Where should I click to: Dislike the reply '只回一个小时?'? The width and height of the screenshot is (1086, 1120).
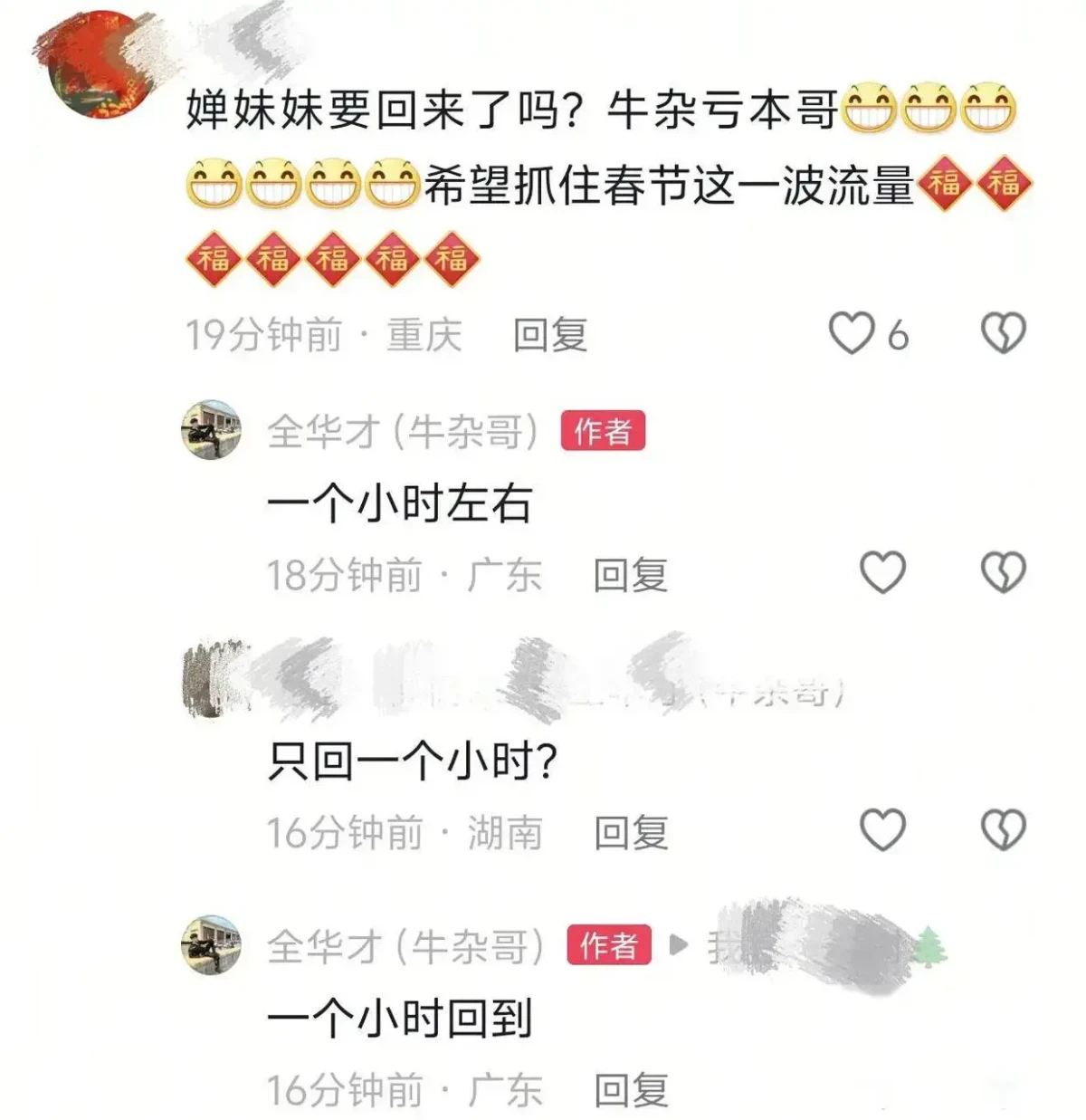pos(1004,830)
